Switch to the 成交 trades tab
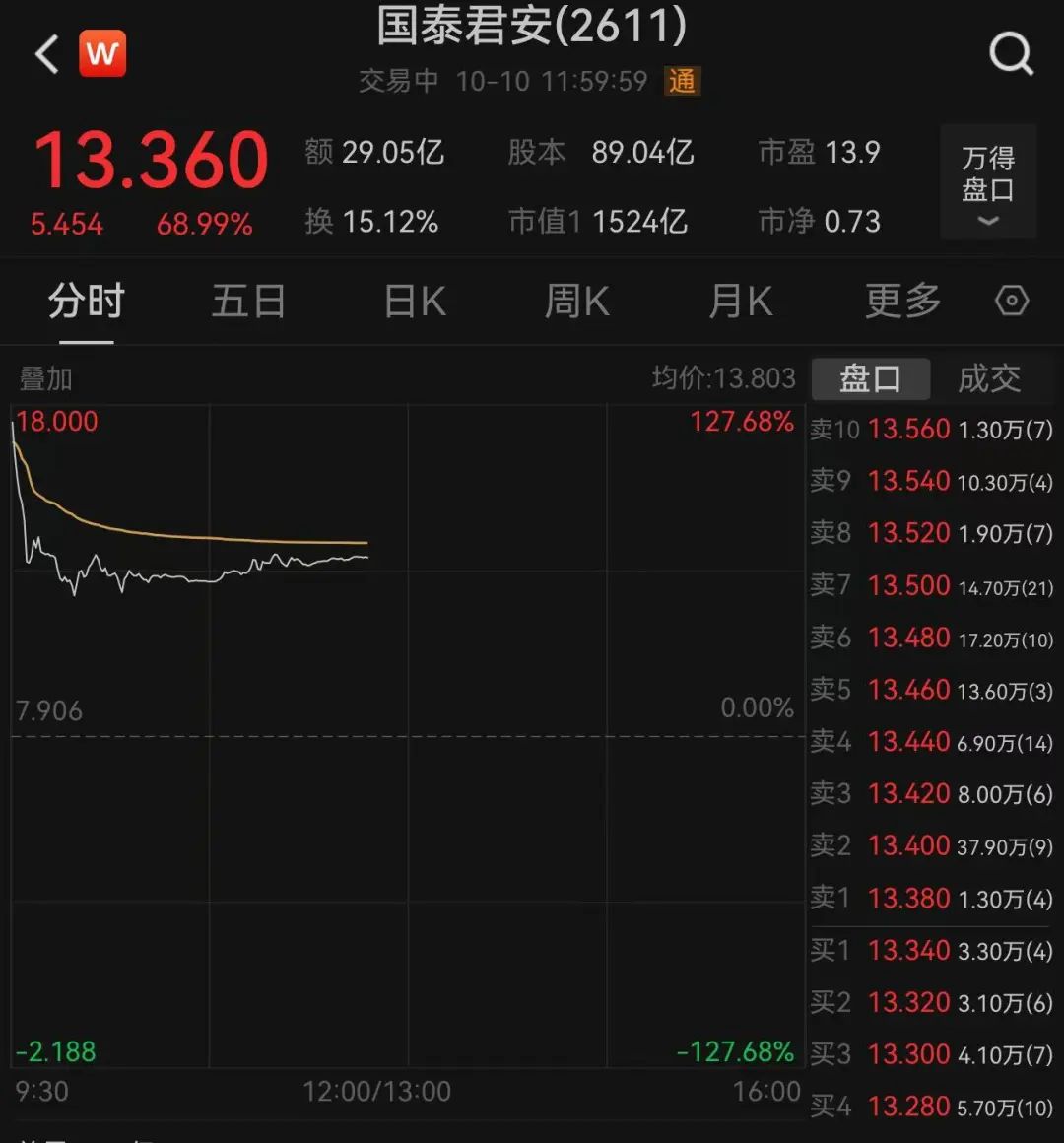The image size is (1064, 1143). pos(989,378)
